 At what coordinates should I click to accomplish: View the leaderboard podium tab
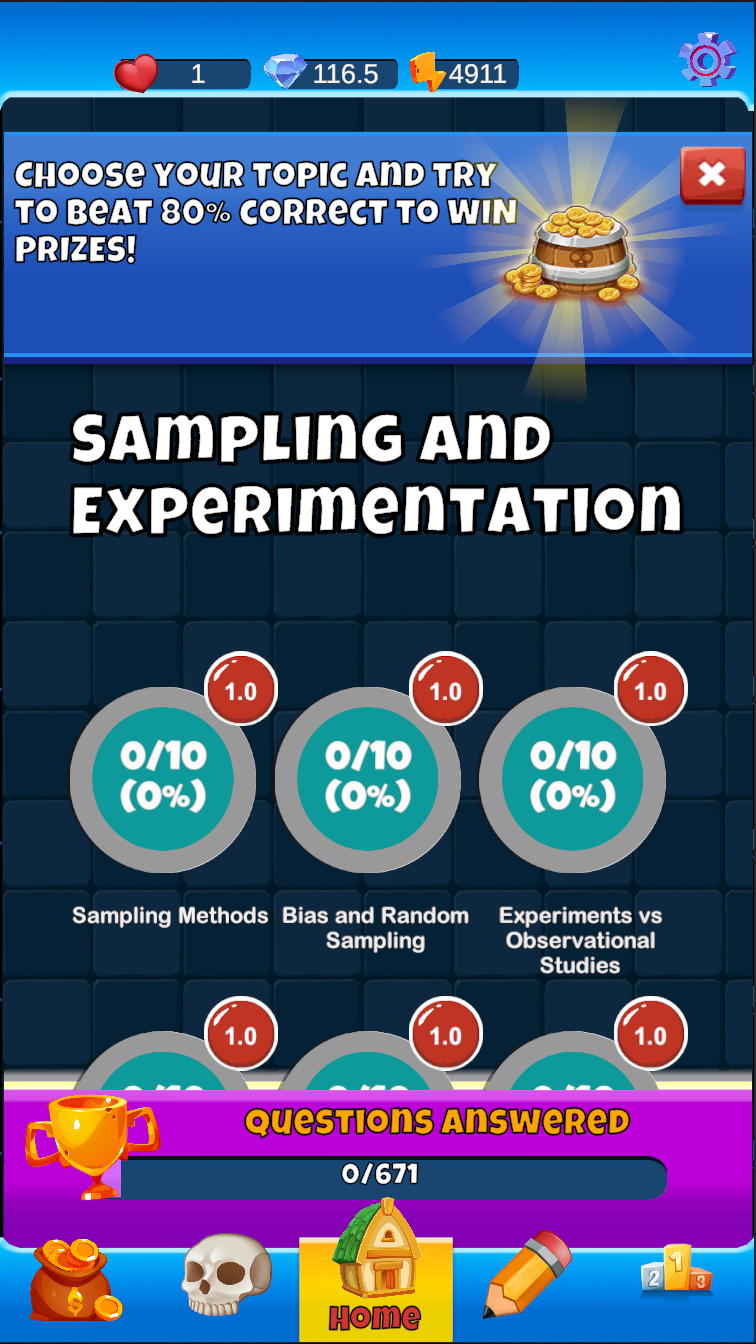point(677,1271)
